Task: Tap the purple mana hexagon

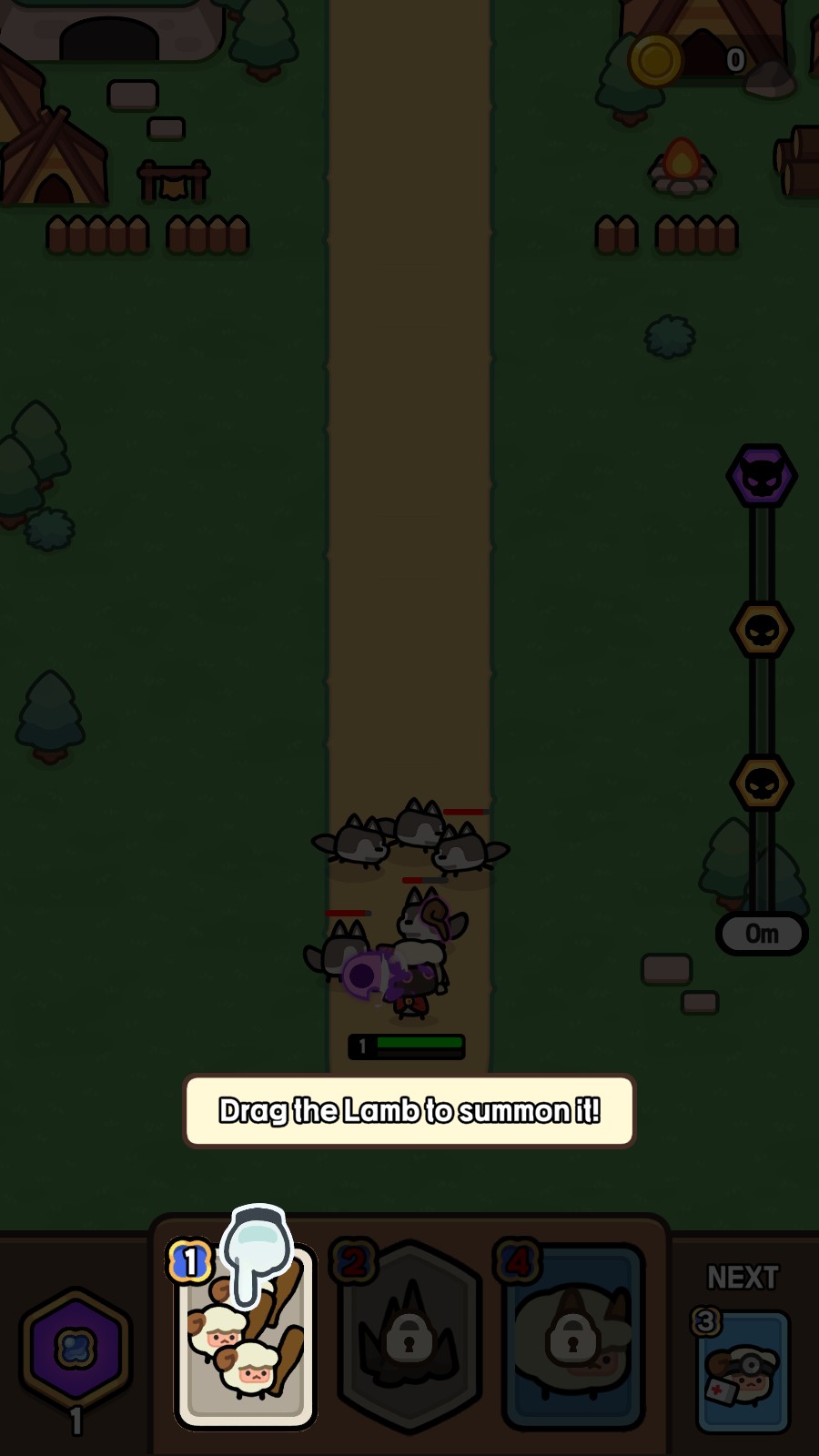Action: pyautogui.click(x=76, y=1349)
